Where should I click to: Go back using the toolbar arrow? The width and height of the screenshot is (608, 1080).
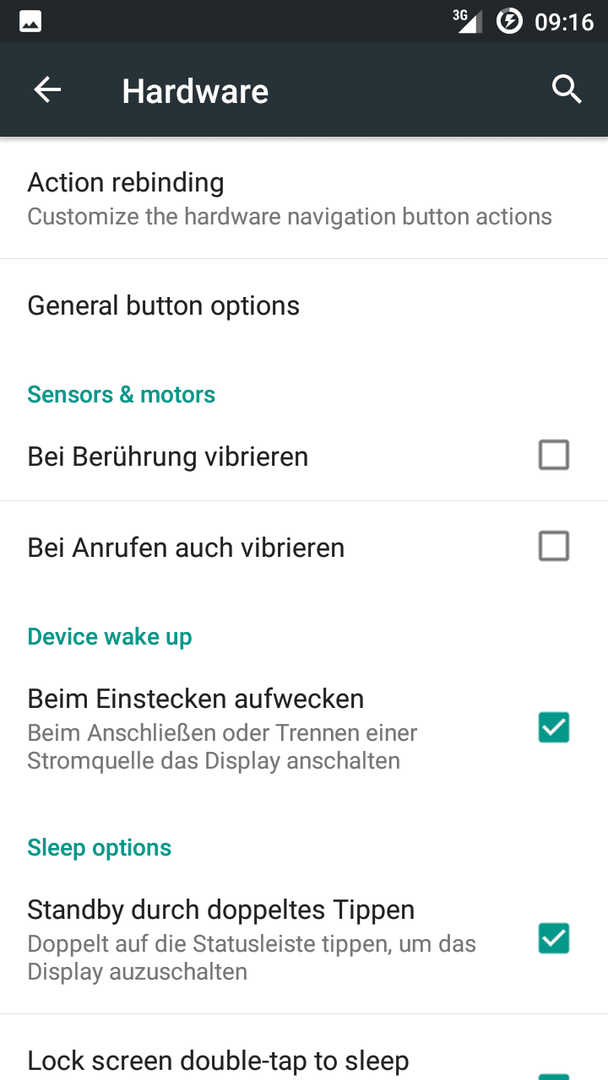point(48,90)
